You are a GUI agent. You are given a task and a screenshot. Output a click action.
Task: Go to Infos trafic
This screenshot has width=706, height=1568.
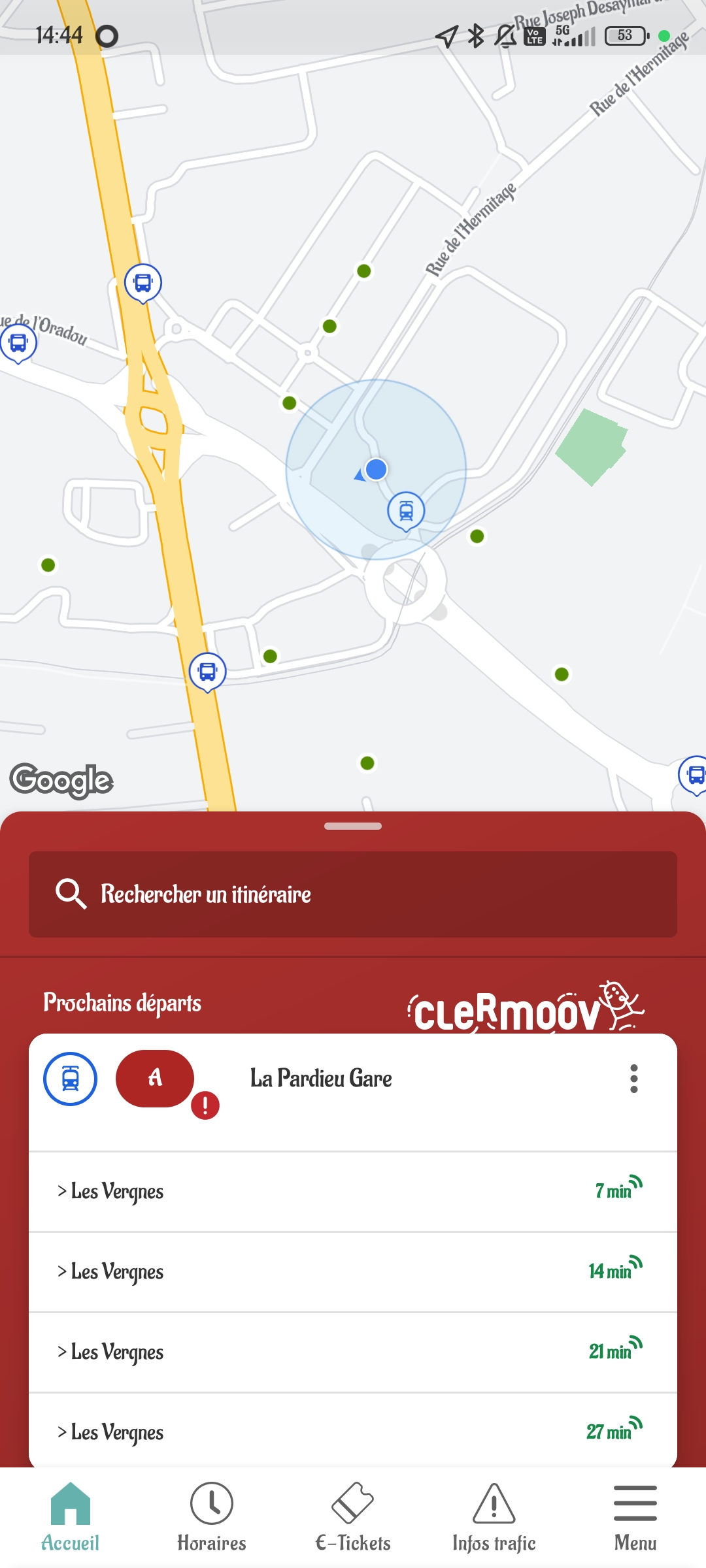(x=494, y=1517)
